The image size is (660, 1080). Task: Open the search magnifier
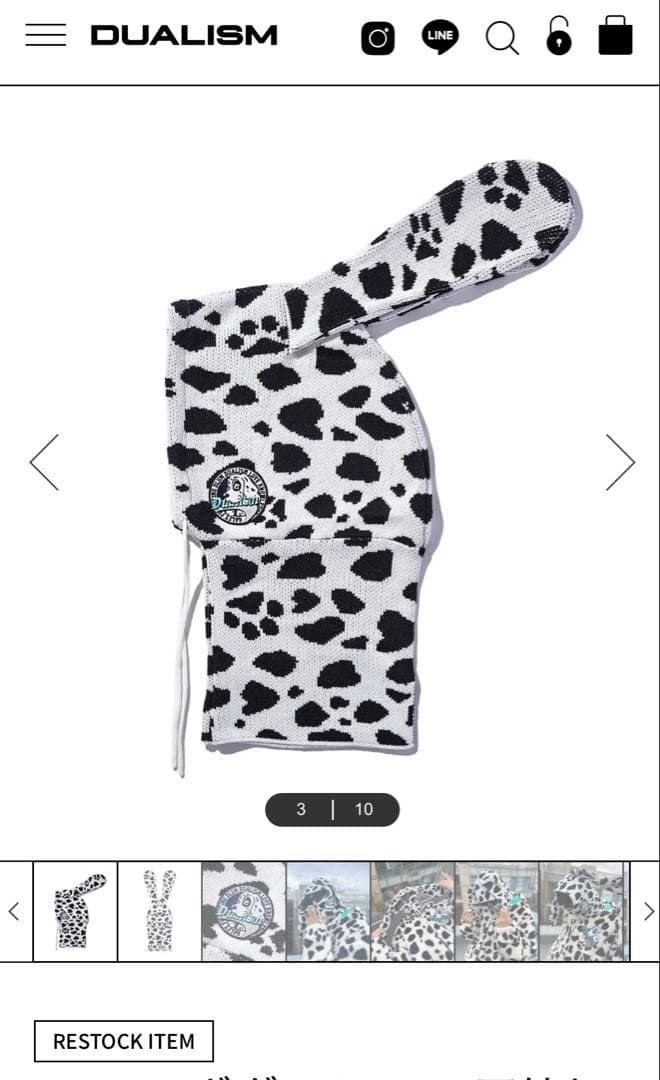pyautogui.click(x=502, y=38)
